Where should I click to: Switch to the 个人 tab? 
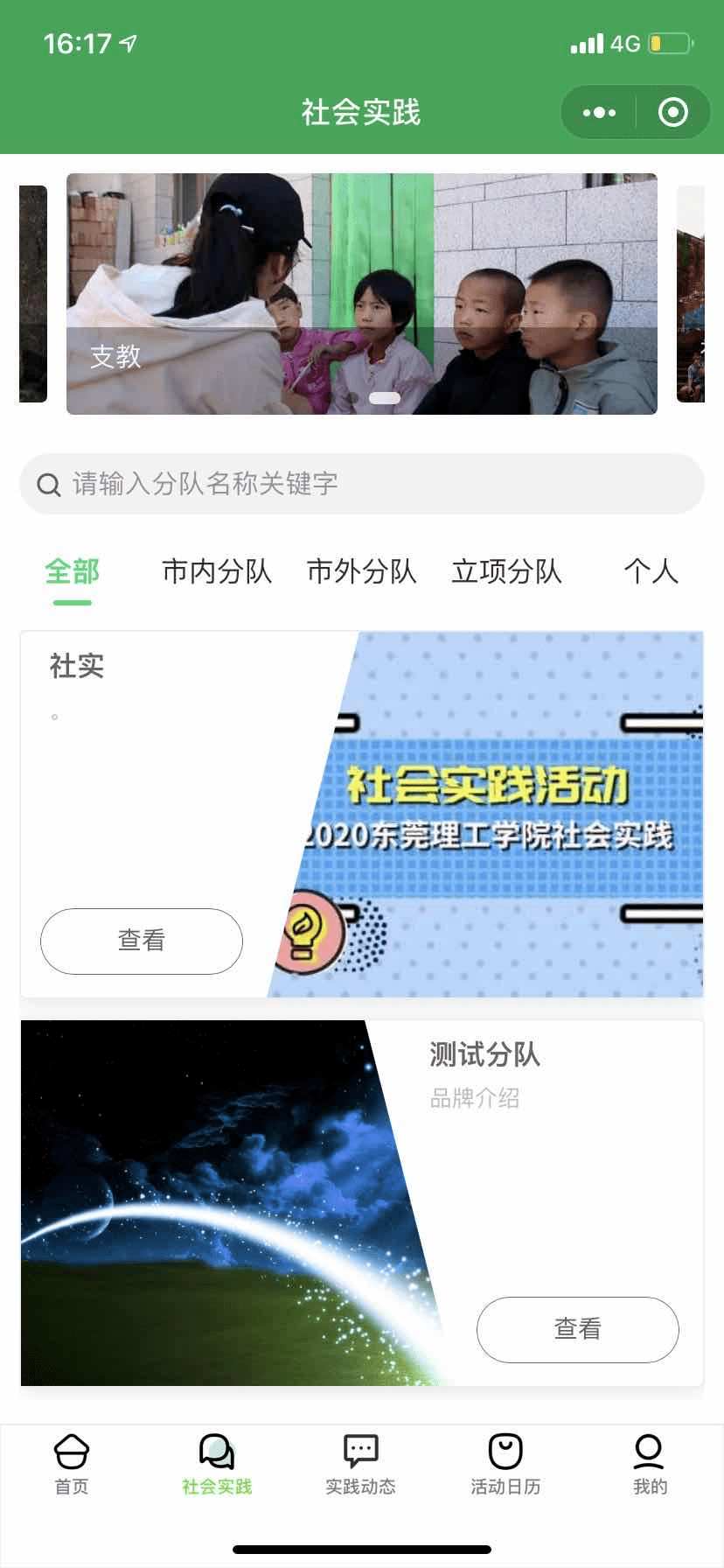(651, 571)
